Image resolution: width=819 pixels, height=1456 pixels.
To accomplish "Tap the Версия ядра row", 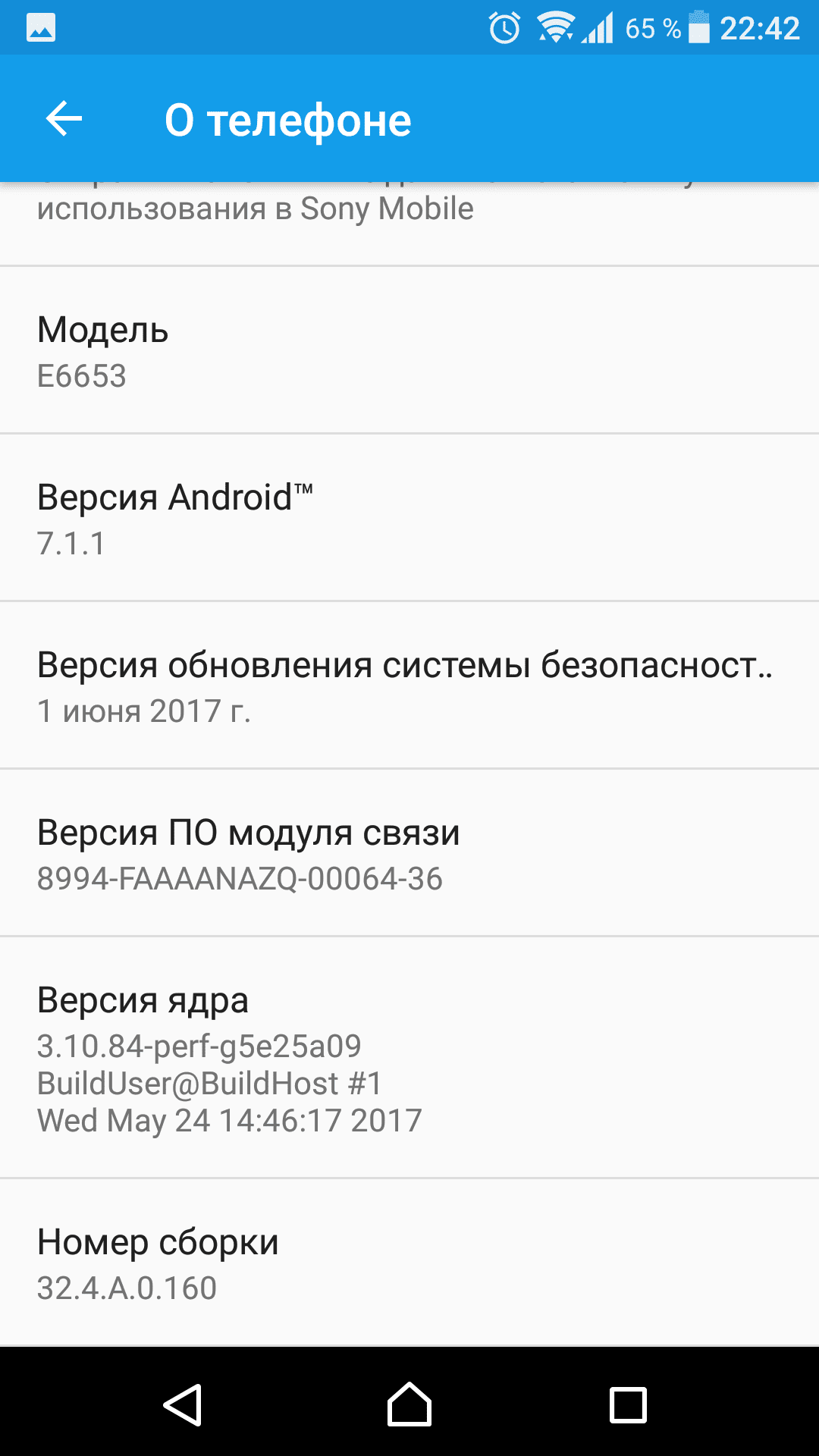I will point(409,1058).
